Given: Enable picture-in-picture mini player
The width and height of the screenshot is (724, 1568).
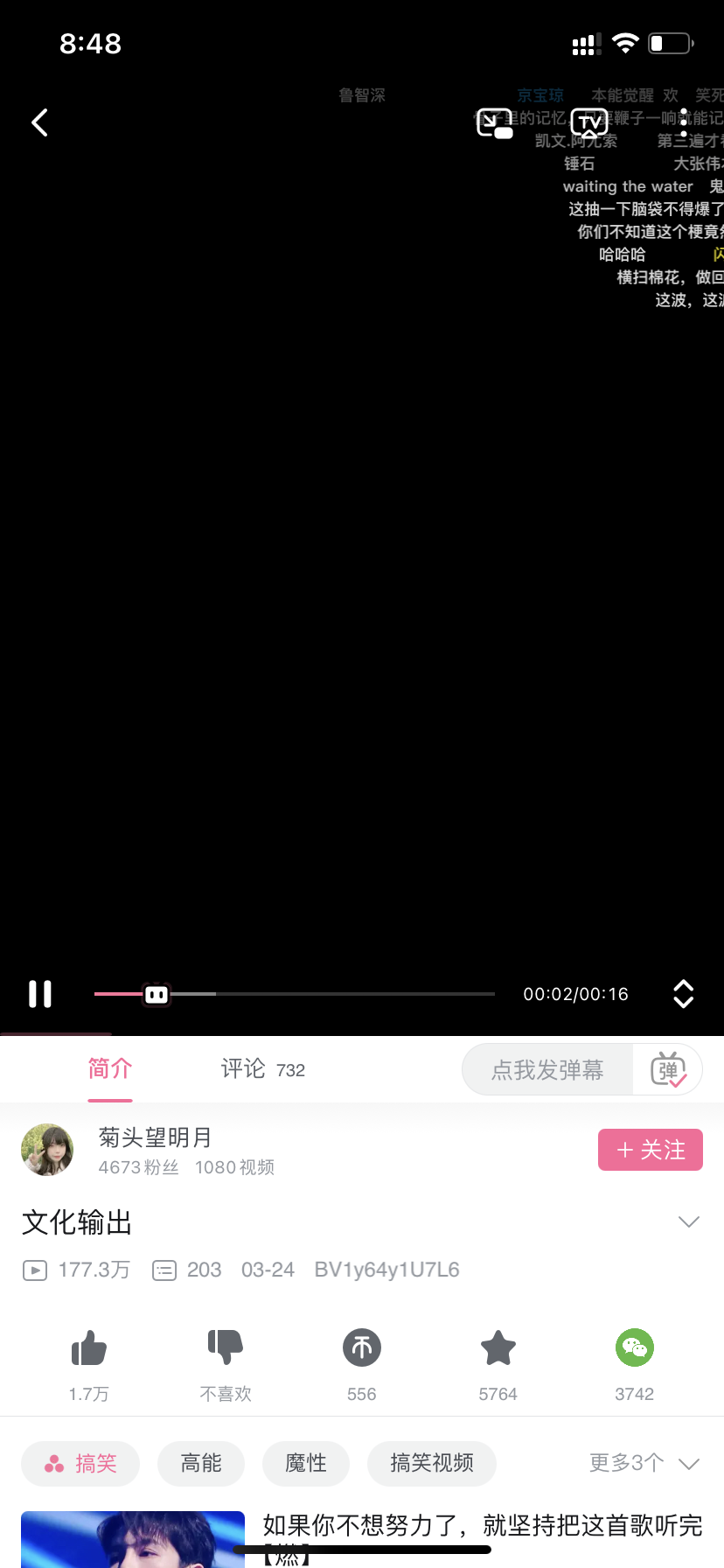Looking at the screenshot, I should 494,123.
